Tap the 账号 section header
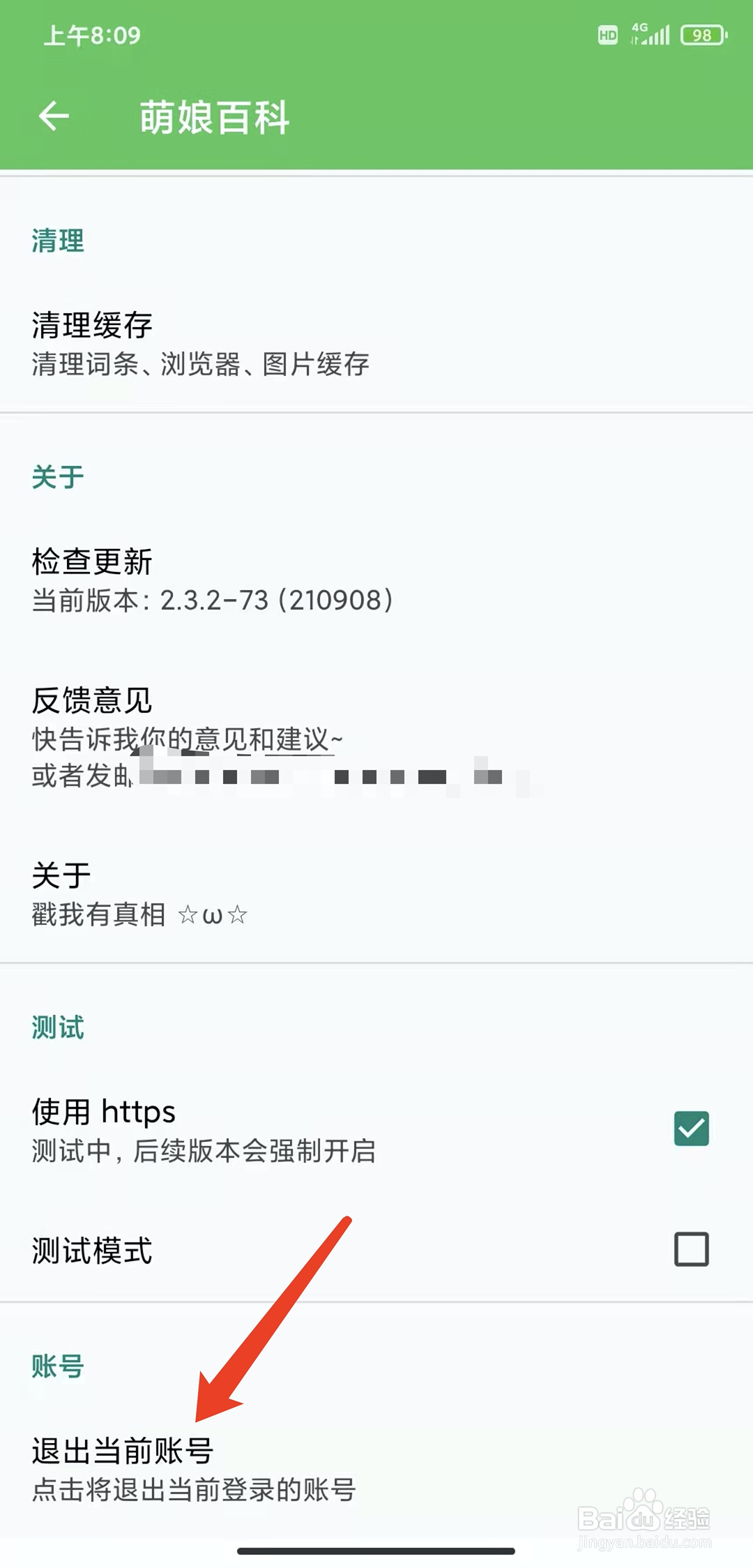Viewport: 753px width, 1568px height. tap(59, 1367)
